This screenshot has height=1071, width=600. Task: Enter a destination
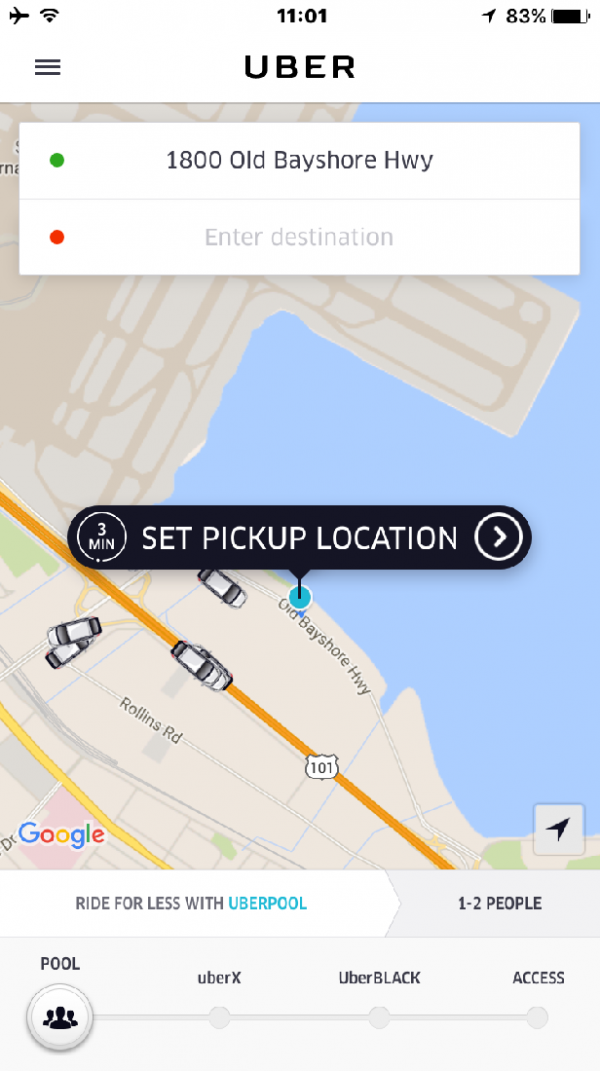pyautogui.click(x=299, y=237)
